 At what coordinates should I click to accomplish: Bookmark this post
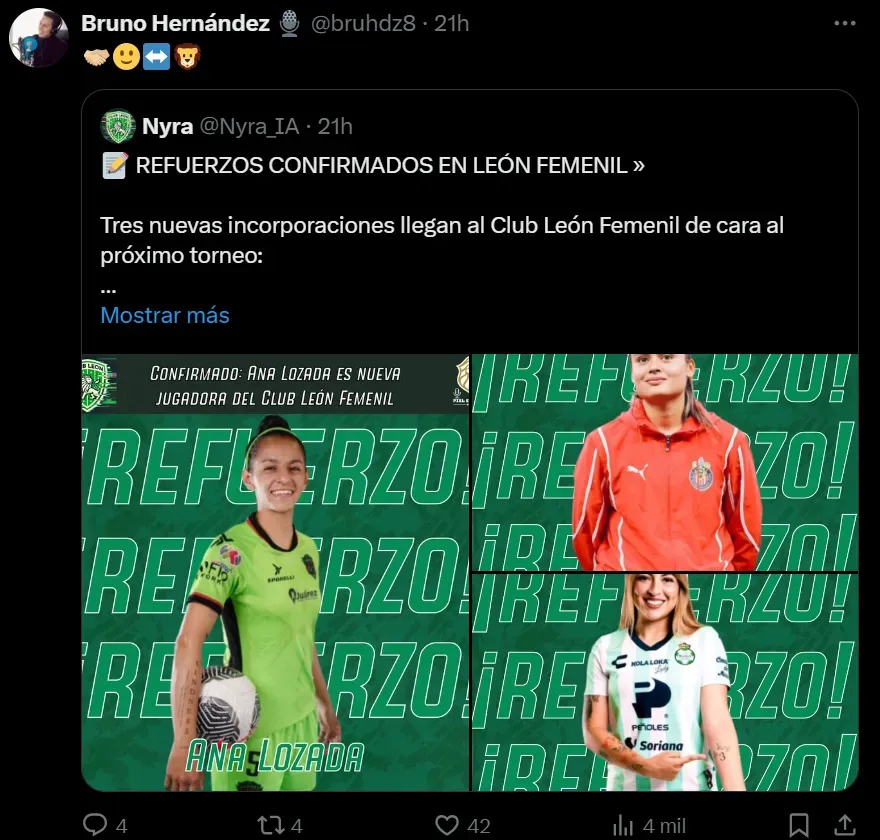[x=798, y=825]
